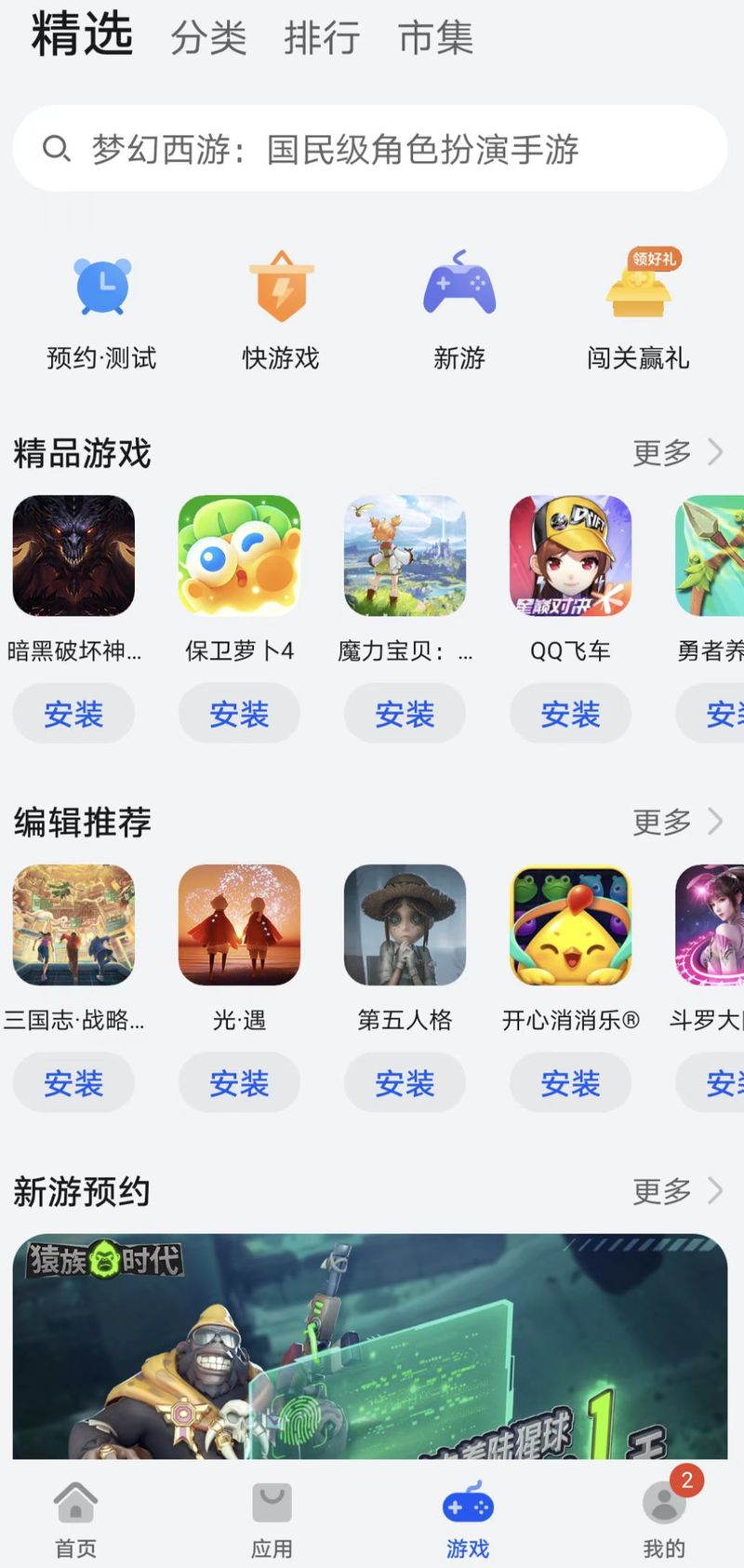This screenshot has height=1568, width=744.
Task: Install 保卫萝卜4
Action: (239, 714)
